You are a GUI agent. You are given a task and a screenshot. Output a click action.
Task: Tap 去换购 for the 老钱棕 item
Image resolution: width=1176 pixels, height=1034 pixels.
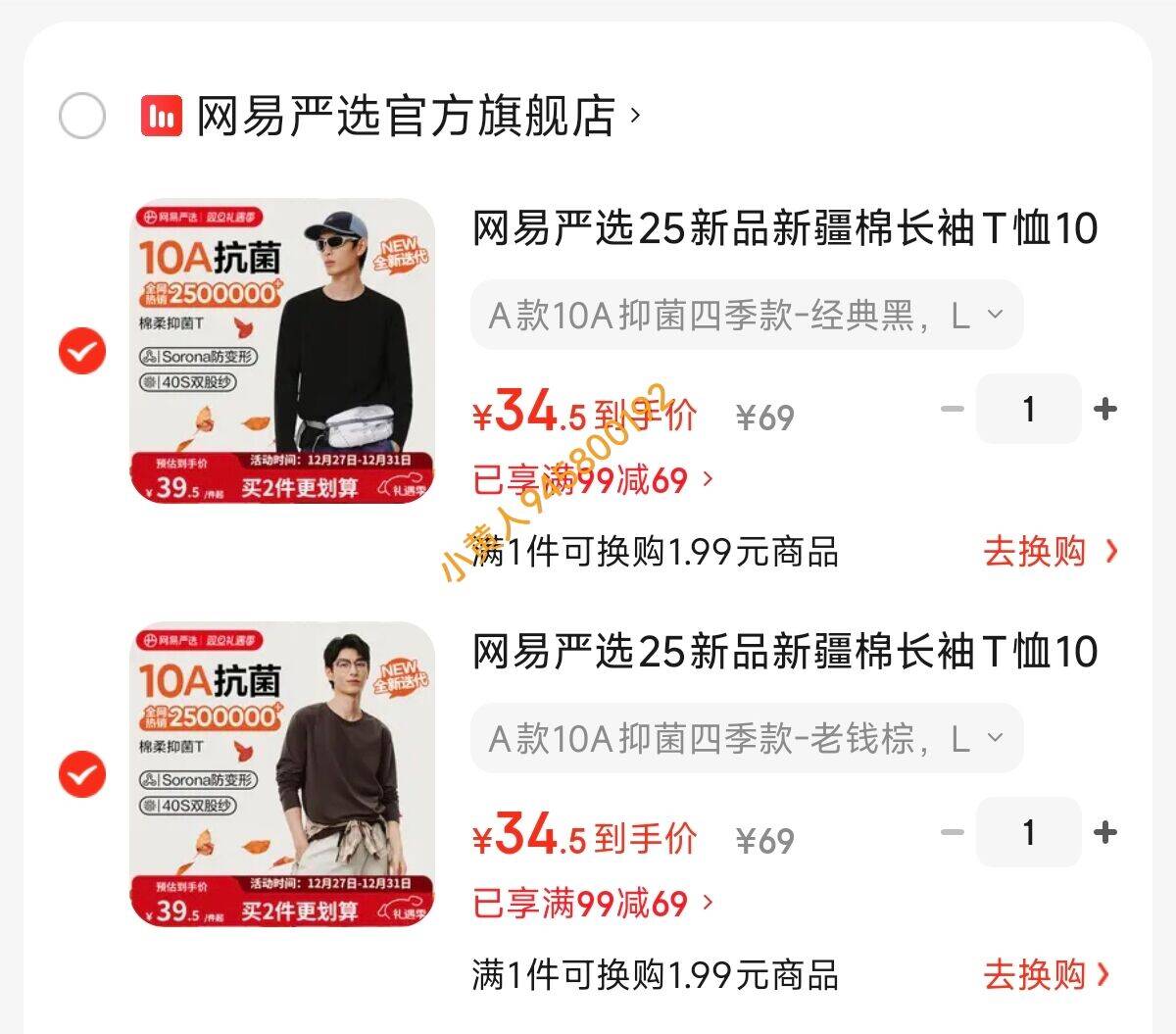tap(1049, 975)
